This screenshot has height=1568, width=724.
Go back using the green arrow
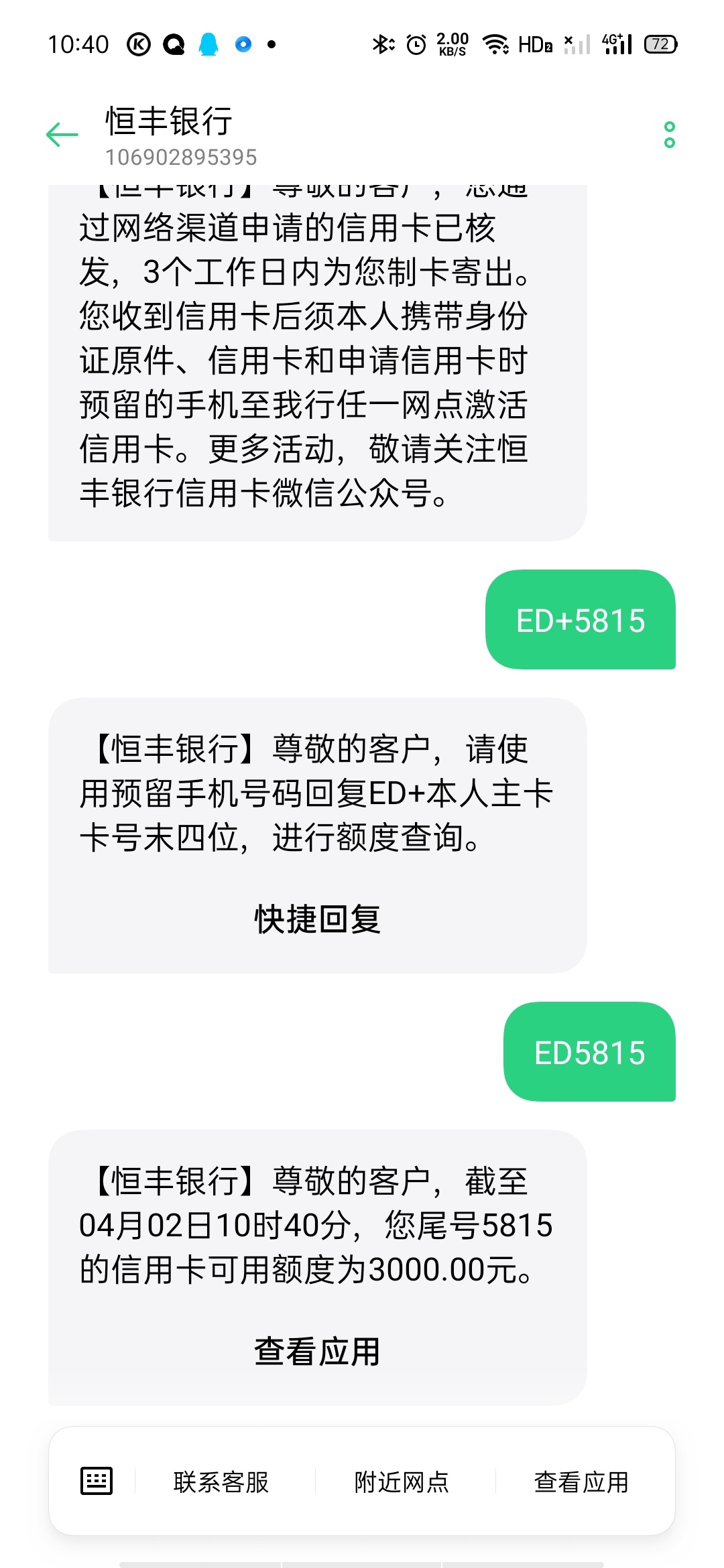point(62,135)
